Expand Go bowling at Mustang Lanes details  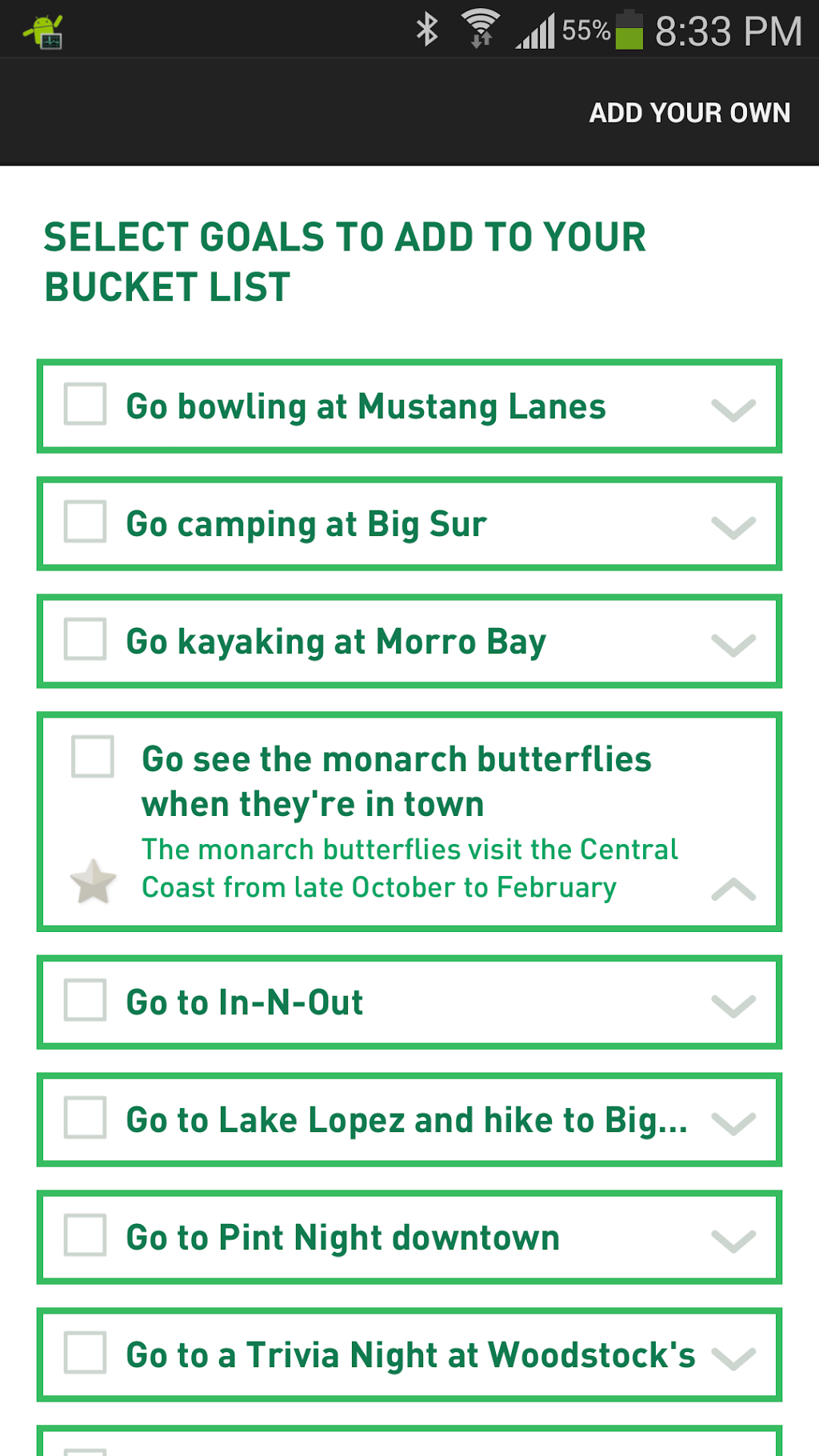pyautogui.click(x=733, y=409)
